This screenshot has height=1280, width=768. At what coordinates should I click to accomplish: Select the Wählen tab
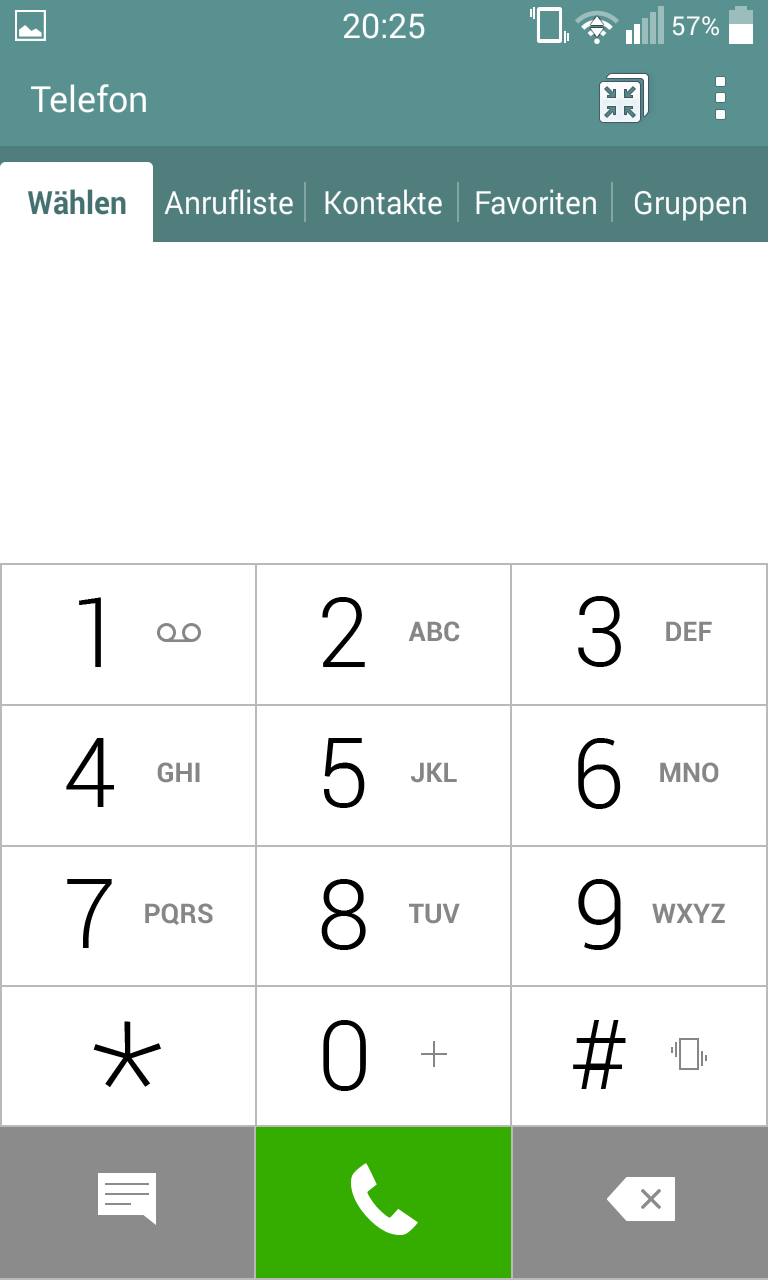(77, 203)
